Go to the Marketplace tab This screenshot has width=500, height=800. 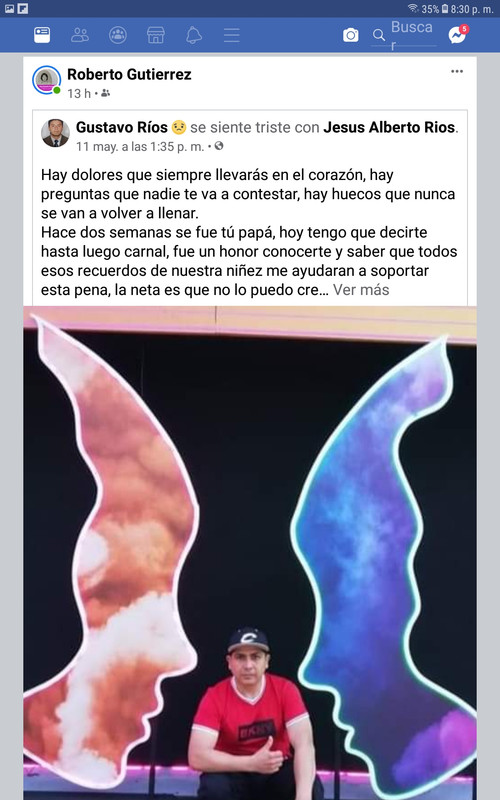coord(156,35)
